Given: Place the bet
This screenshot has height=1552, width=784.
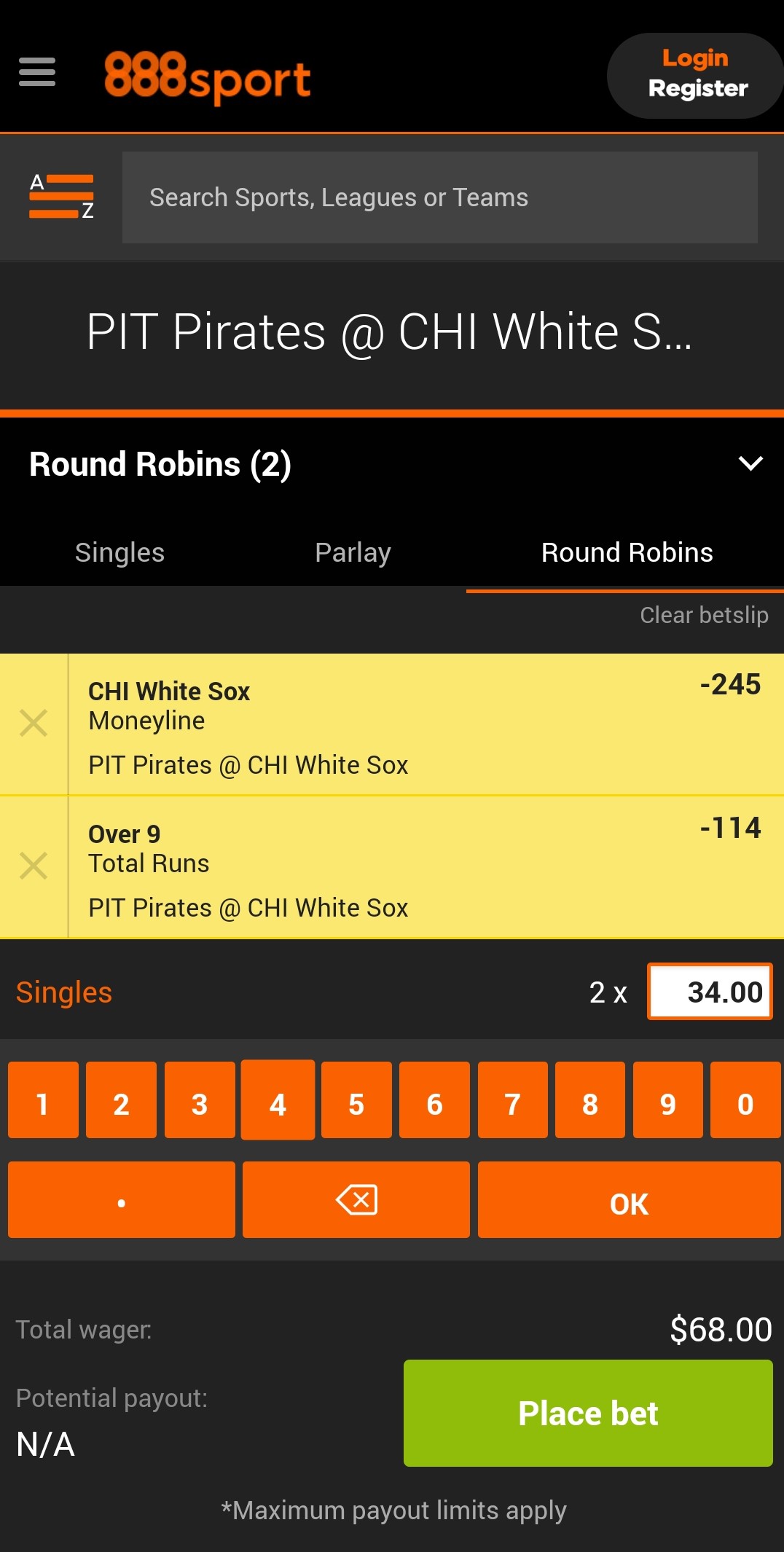Looking at the screenshot, I should tap(588, 1413).
